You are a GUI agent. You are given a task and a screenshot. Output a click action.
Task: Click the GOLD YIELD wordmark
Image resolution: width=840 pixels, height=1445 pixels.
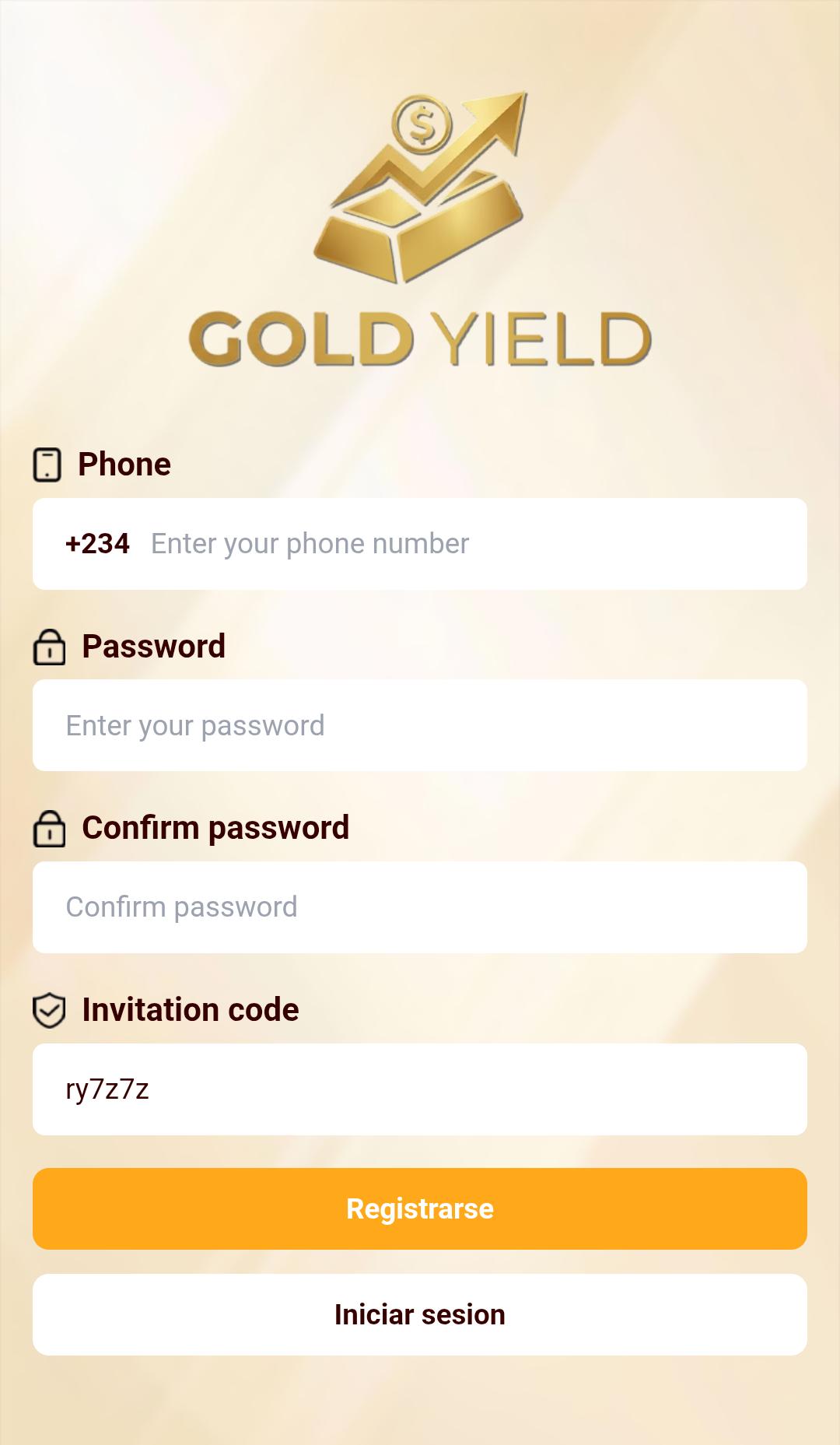tap(420, 340)
